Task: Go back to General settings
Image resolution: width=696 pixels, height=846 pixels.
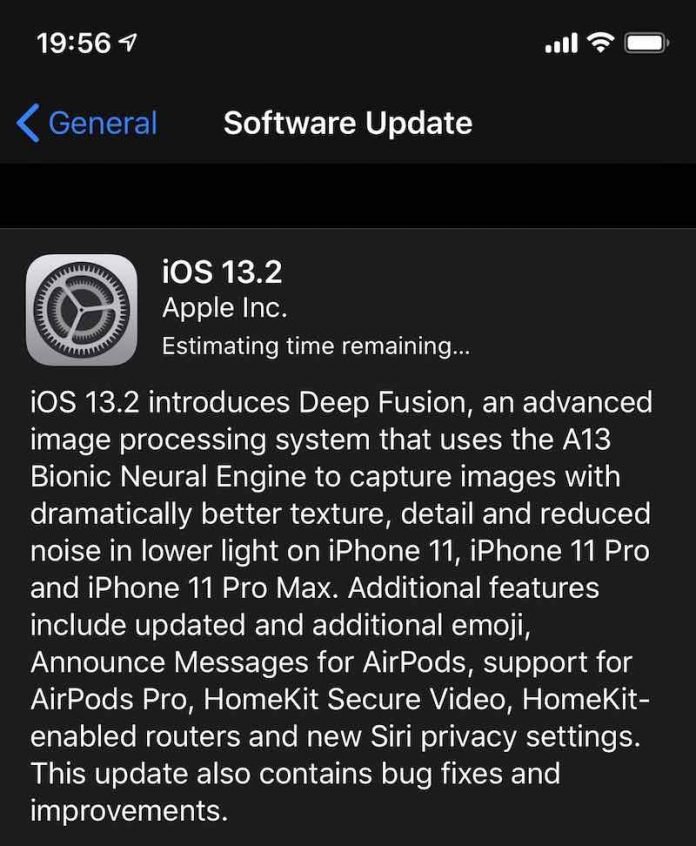Action: click(x=88, y=124)
